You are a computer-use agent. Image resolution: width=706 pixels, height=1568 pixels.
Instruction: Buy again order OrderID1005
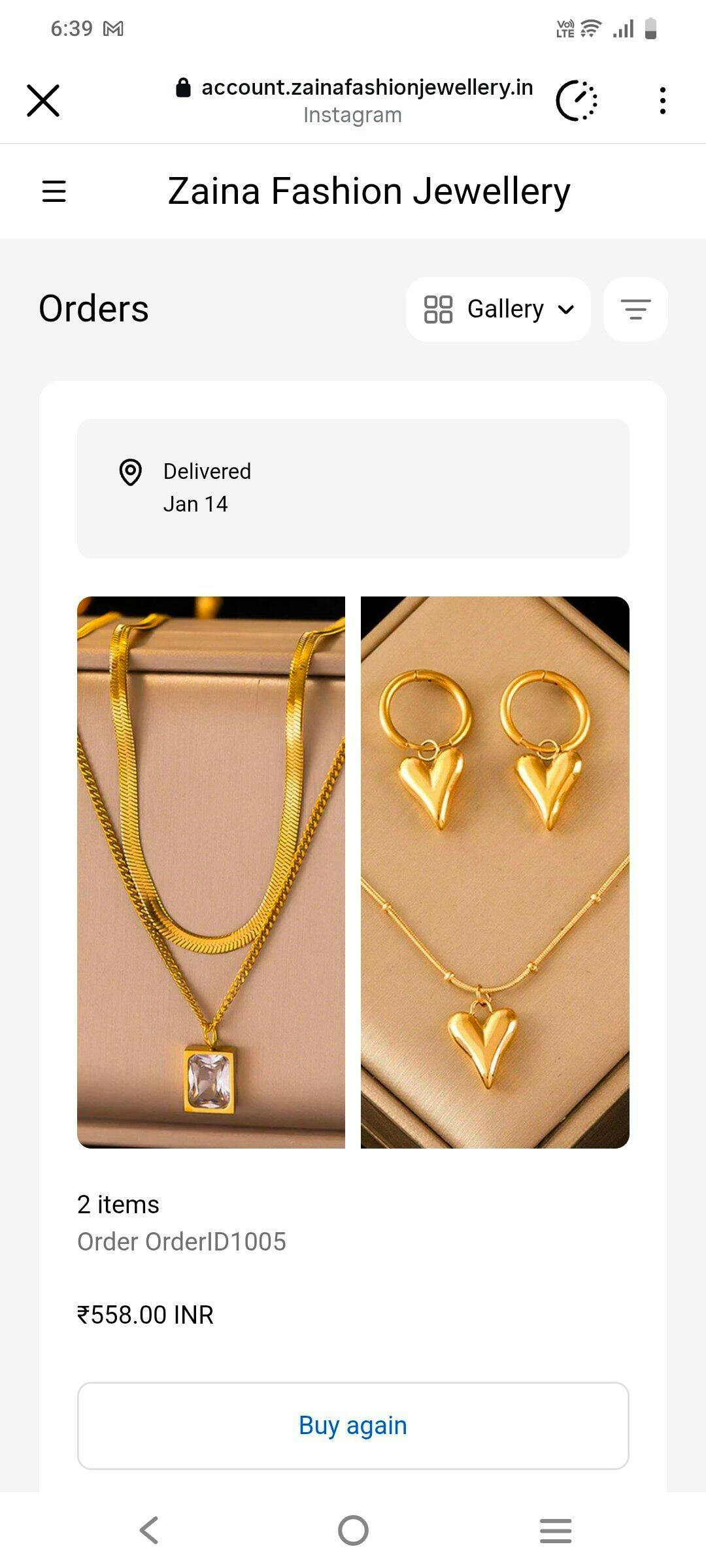click(x=353, y=1426)
